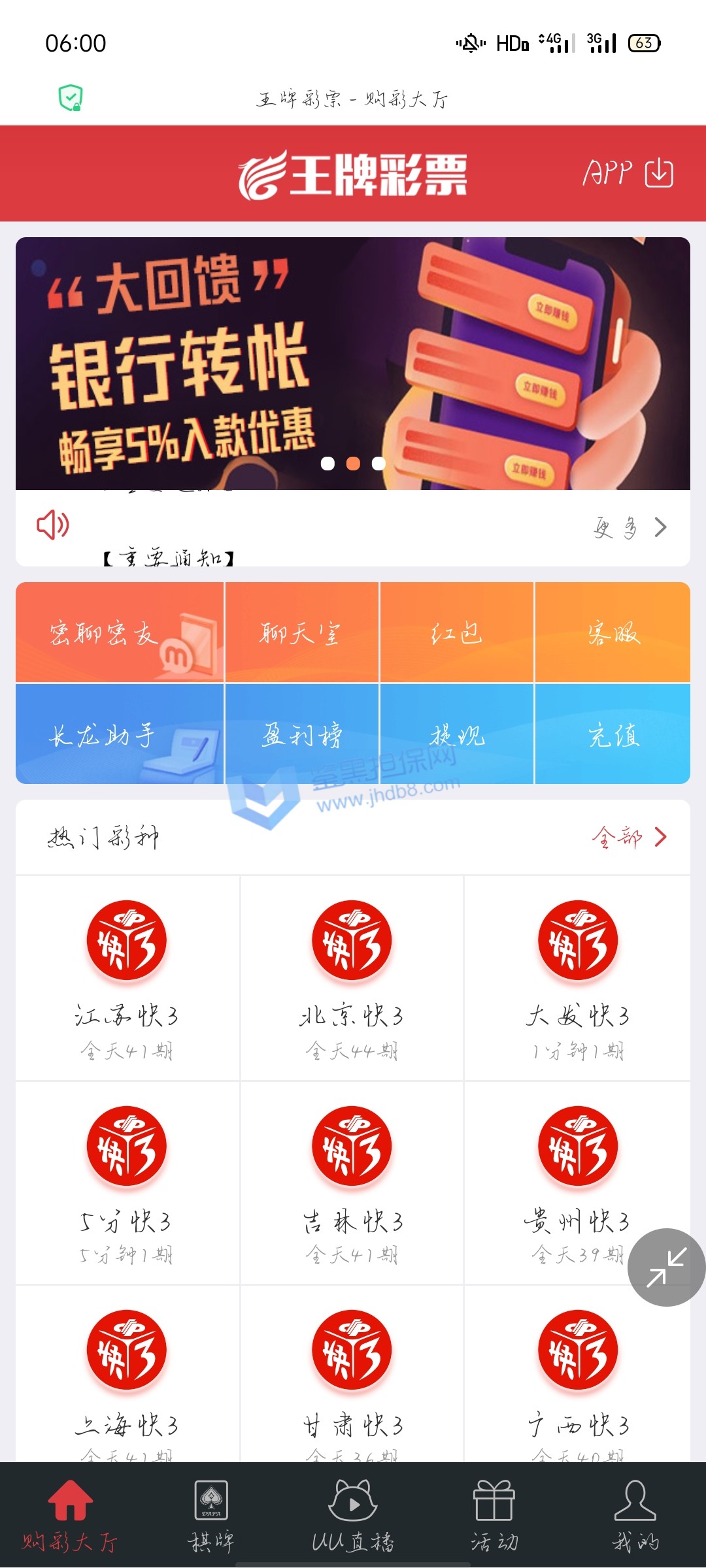Contact 客服 customer service
This screenshot has height=1568, width=706.
(x=613, y=632)
